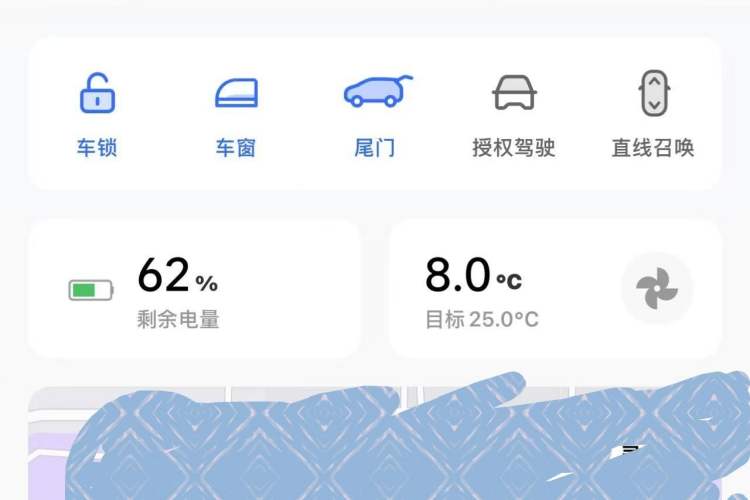This screenshot has height=500, width=750.
Task: Open the 剩余电量 battery card
Action: coord(193,289)
